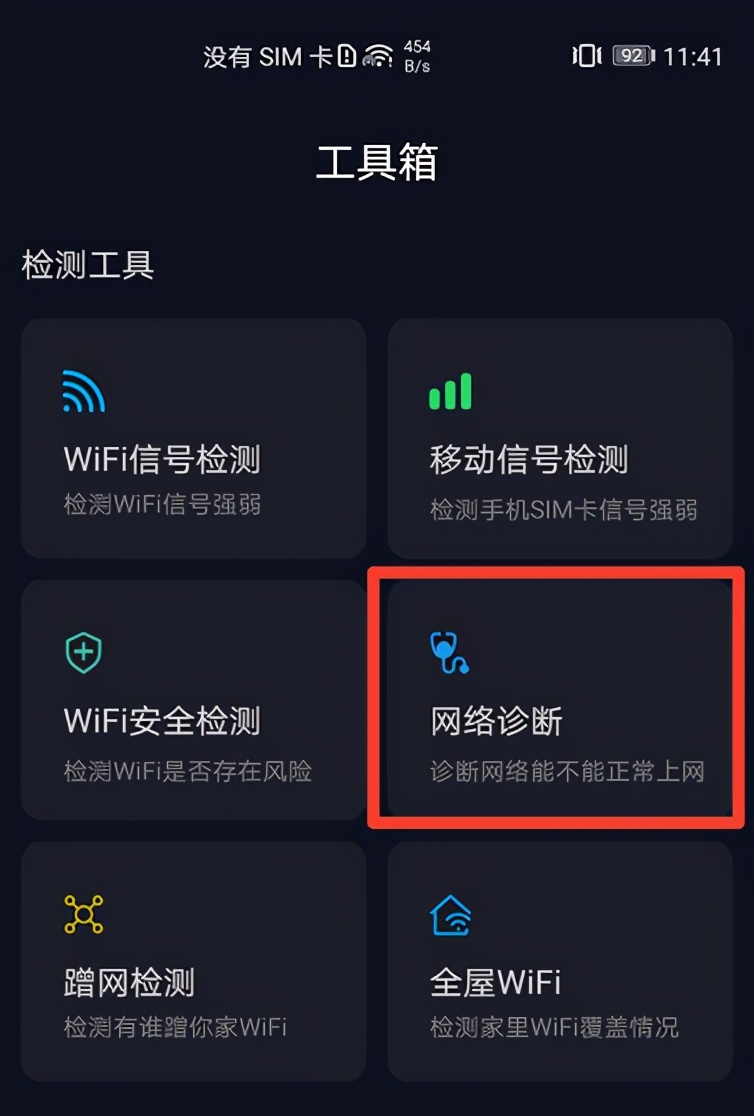754x1116 pixels.
Task: Click the WiFi安全检测 shield icon
Action: click(x=84, y=650)
